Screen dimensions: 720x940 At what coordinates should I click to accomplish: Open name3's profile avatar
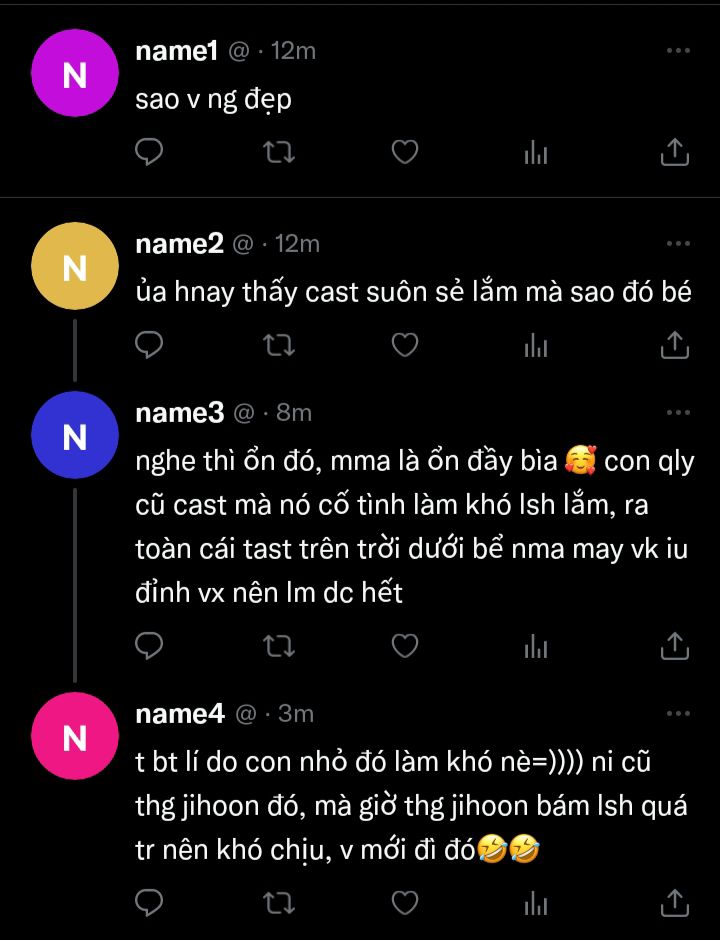point(75,435)
